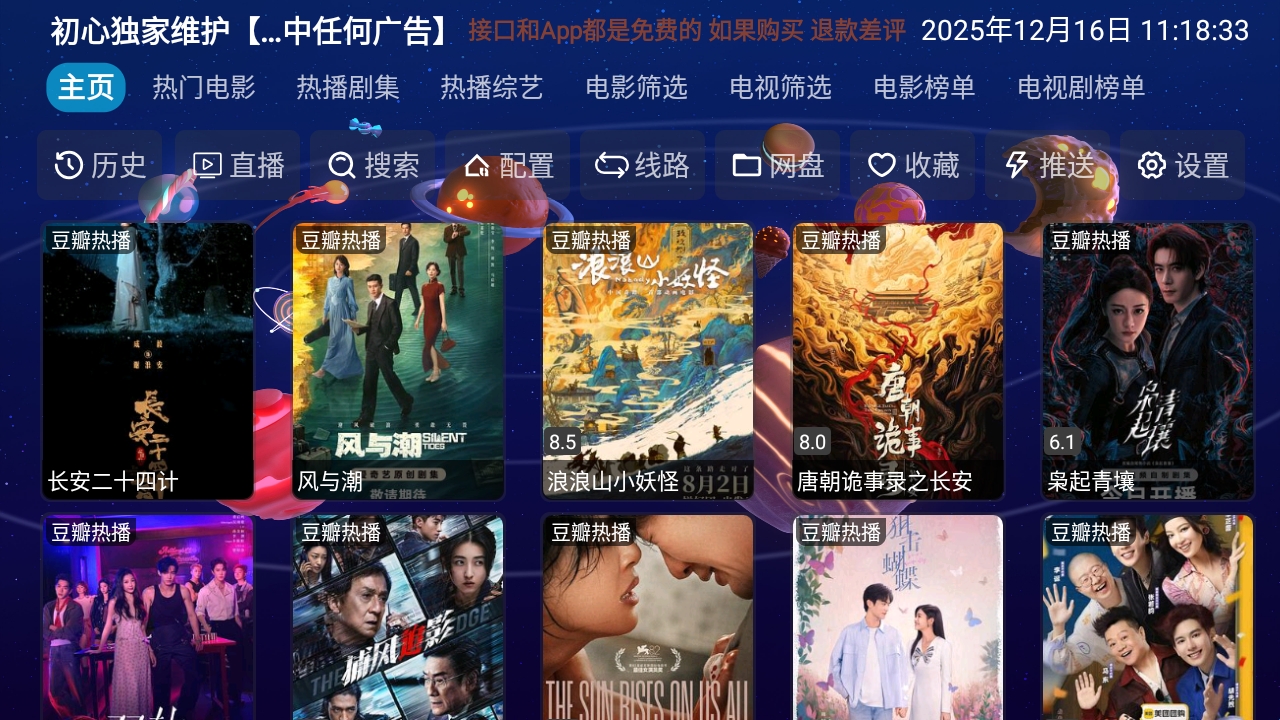This screenshot has width=1280, height=720.
Task: Open the 热播剧集 tab
Action: [x=348, y=88]
